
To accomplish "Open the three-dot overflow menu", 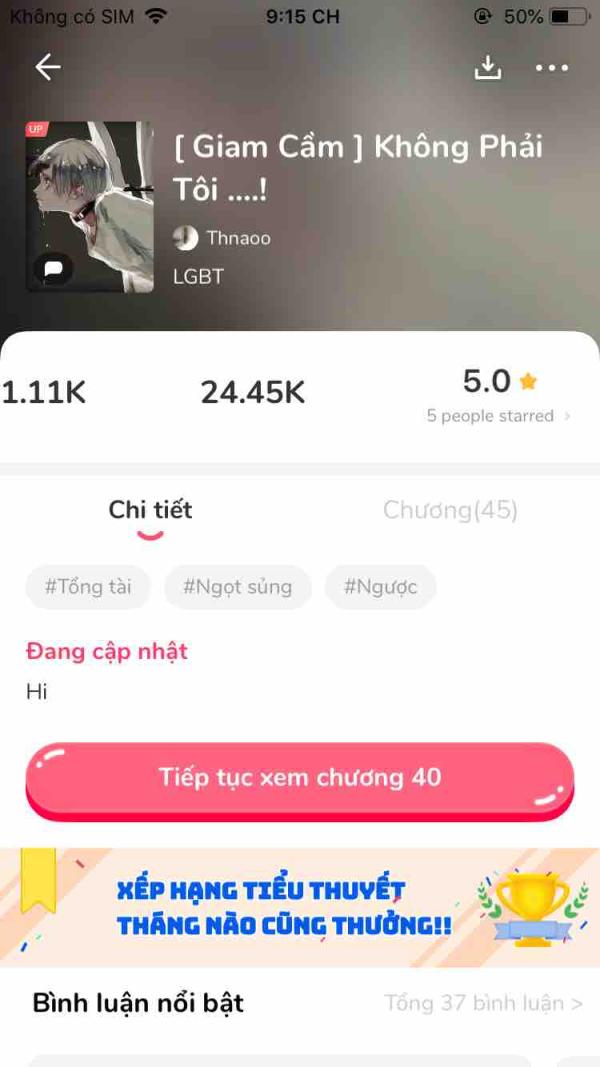I will point(551,68).
